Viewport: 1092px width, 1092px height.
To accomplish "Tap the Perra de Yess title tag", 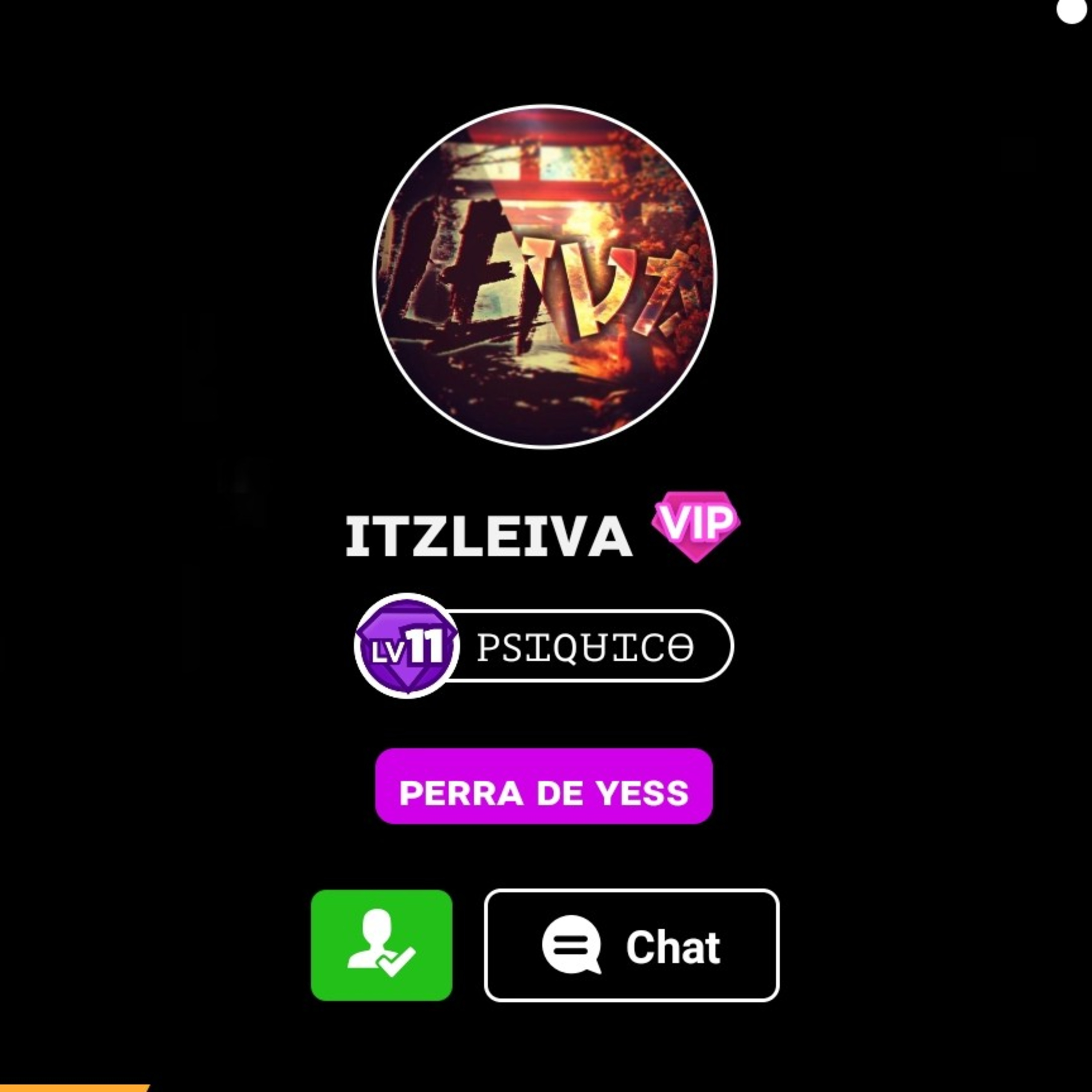I will [x=544, y=786].
